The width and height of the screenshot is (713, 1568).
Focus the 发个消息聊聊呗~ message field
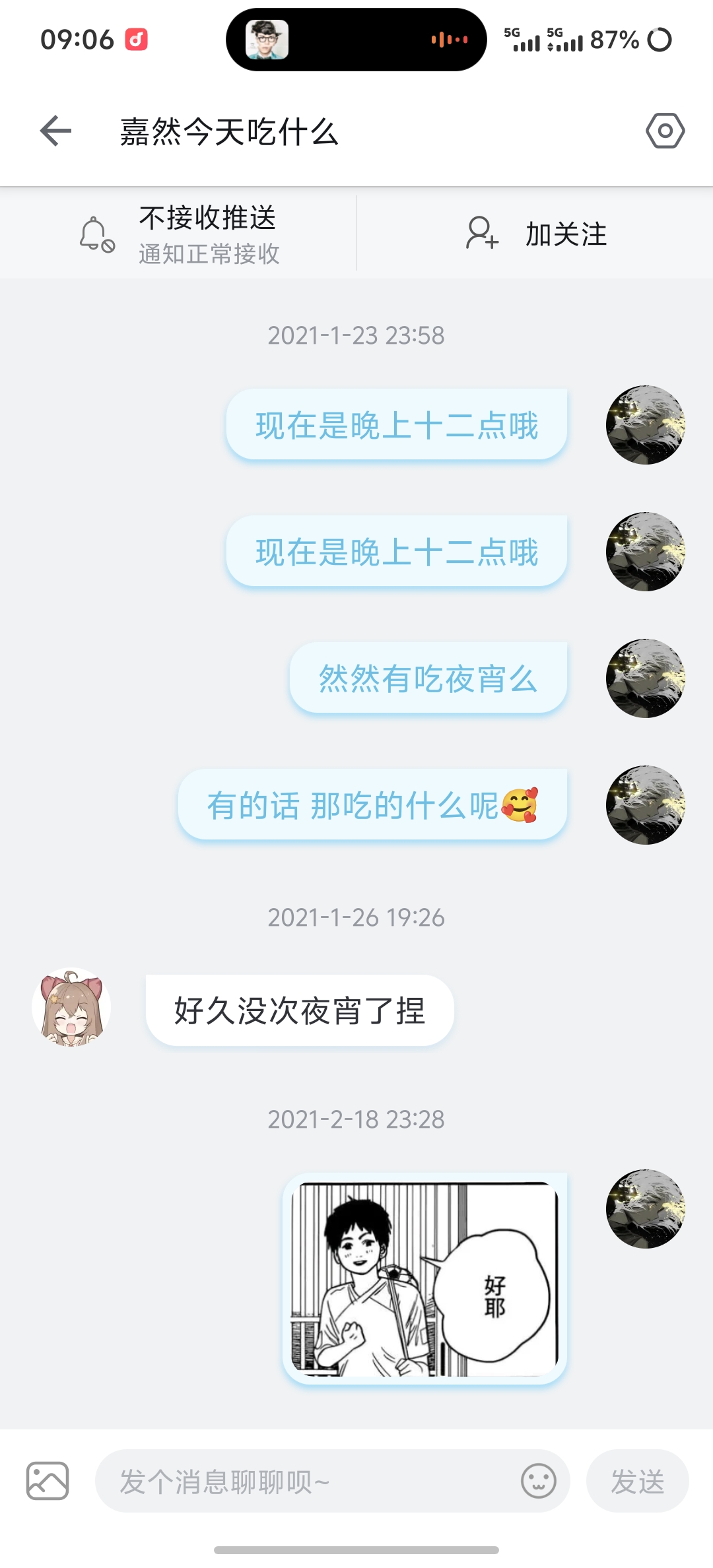click(304, 1482)
